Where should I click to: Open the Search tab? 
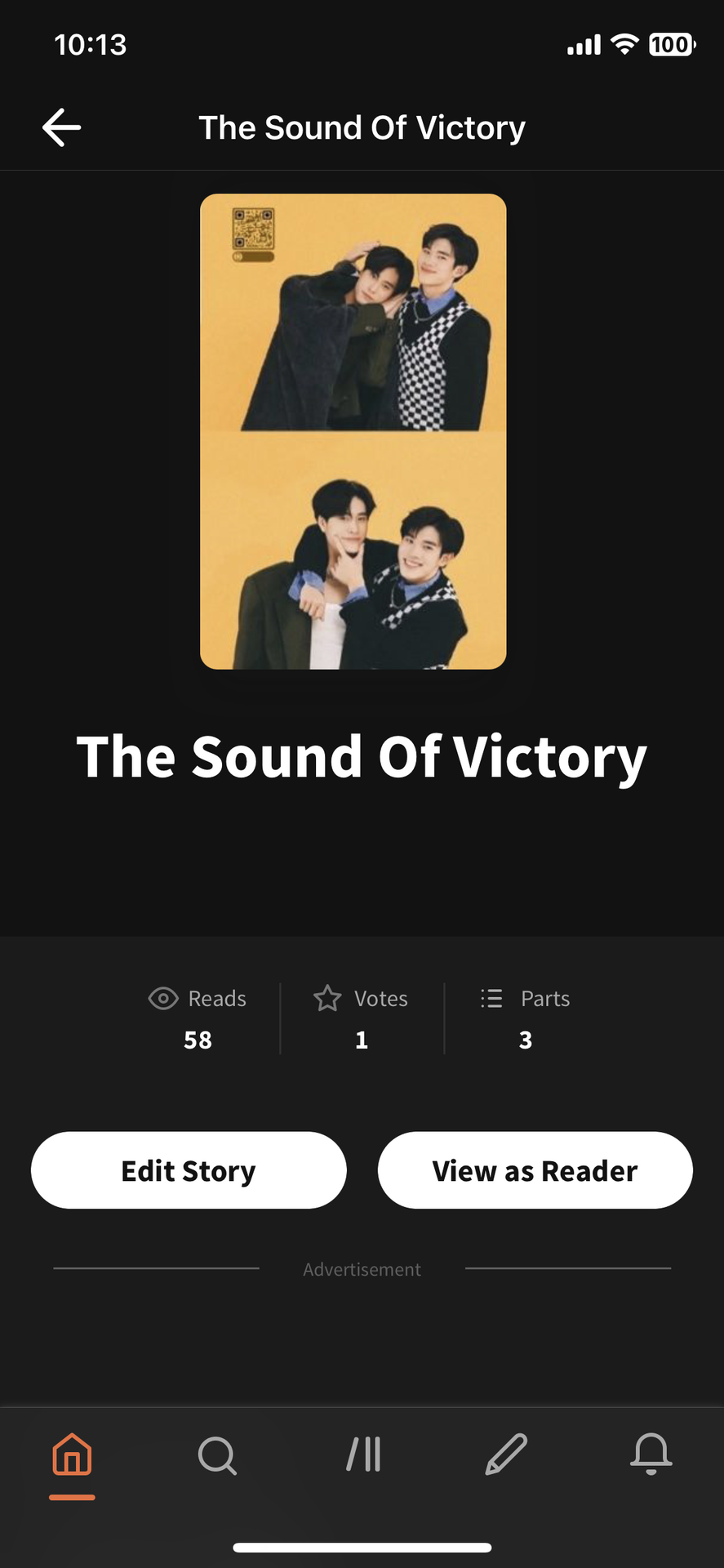217,1455
